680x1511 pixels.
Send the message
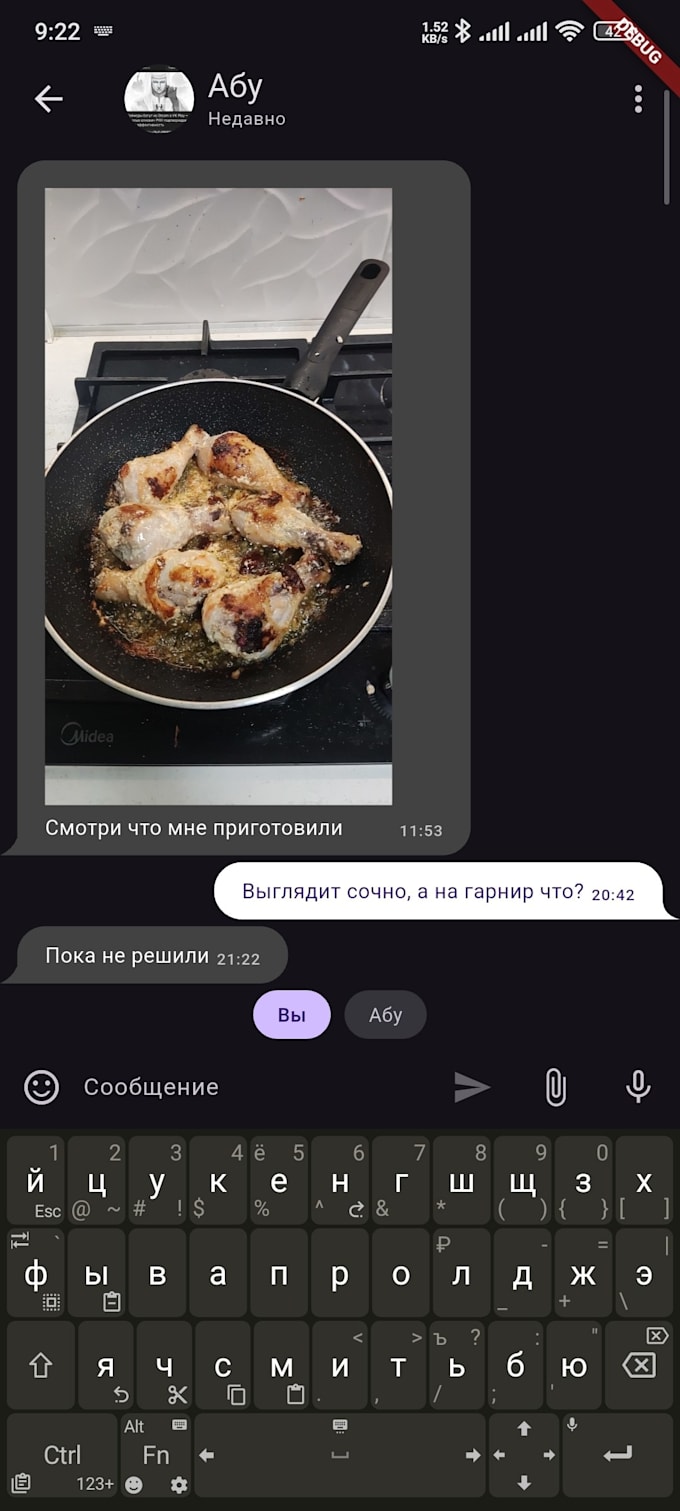(x=472, y=1087)
